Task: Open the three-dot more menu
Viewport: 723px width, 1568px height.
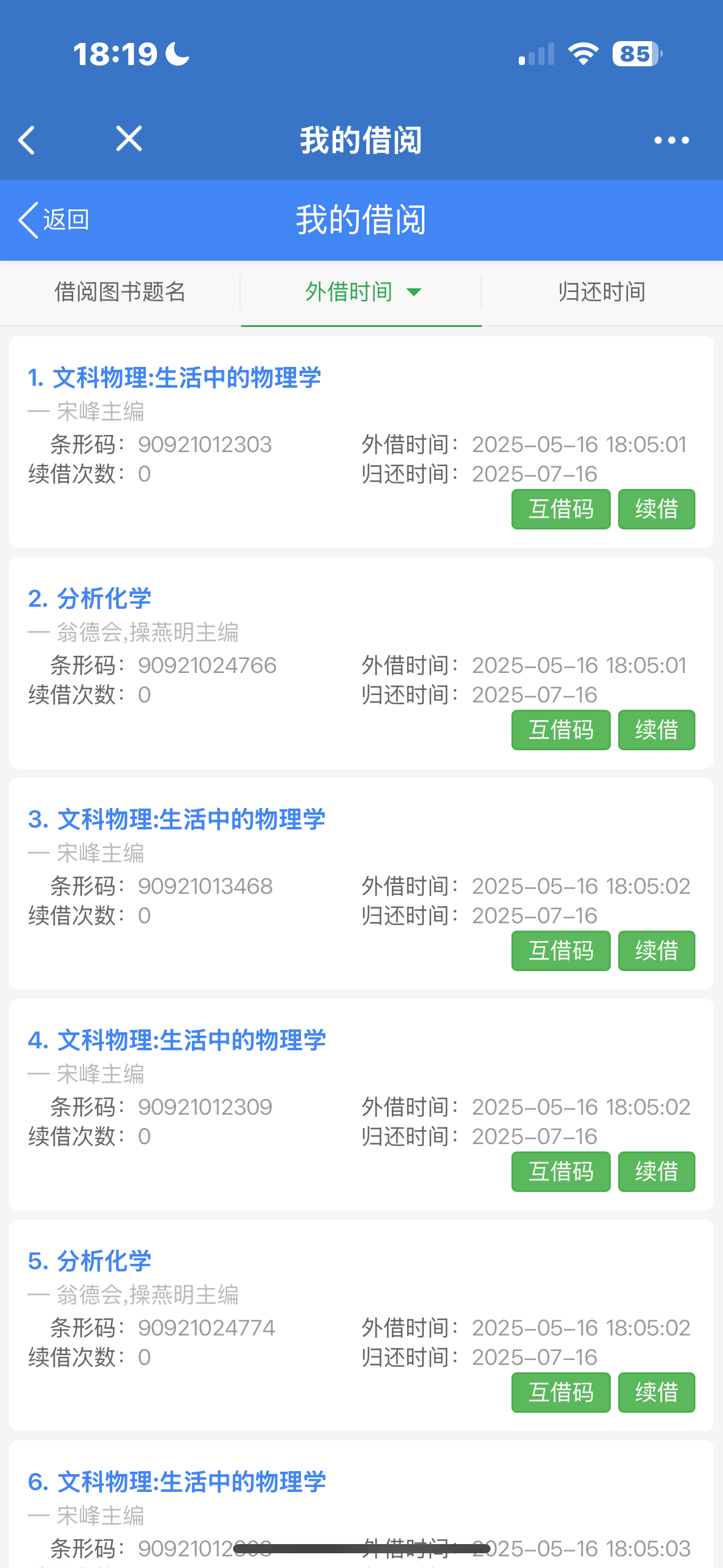Action: click(671, 140)
